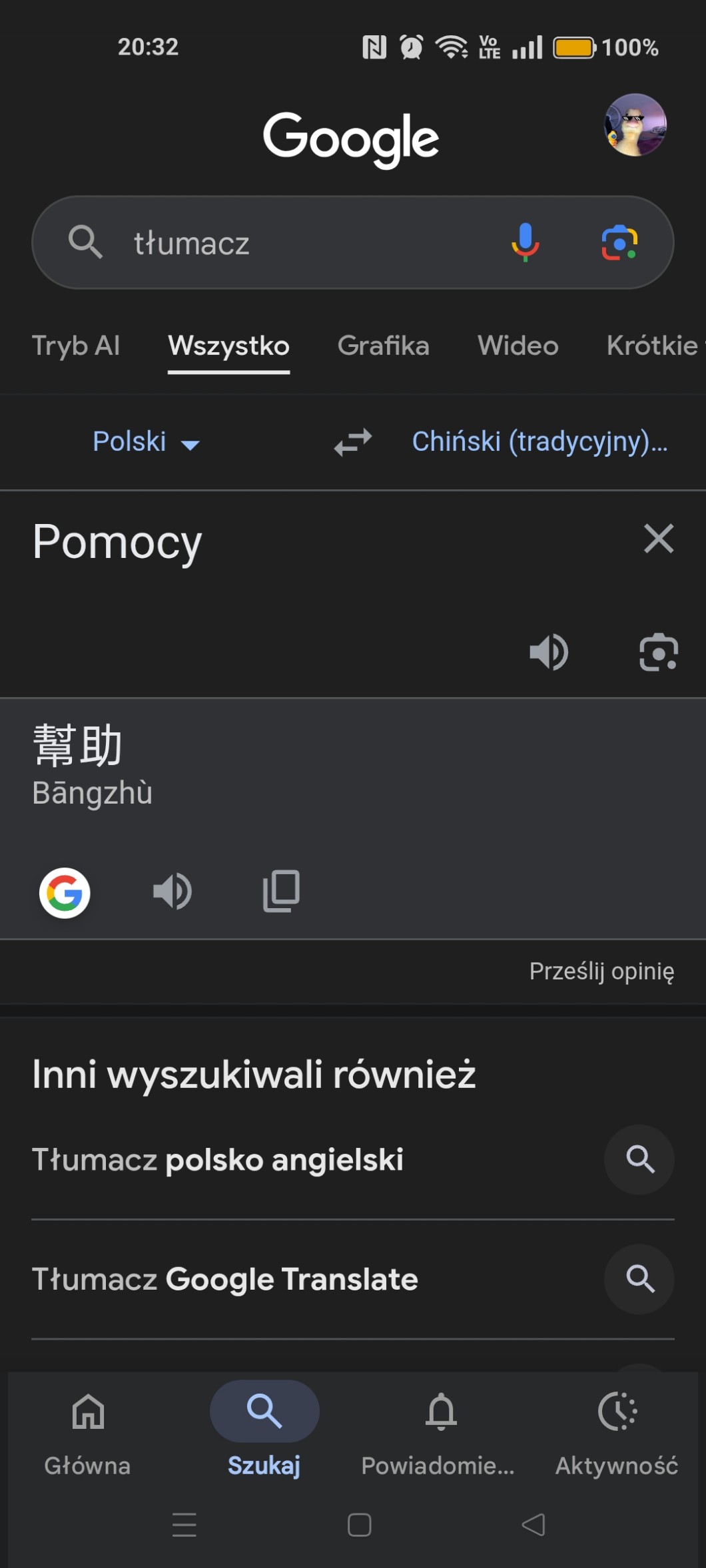Switch to the Wideo tab

(x=518, y=346)
